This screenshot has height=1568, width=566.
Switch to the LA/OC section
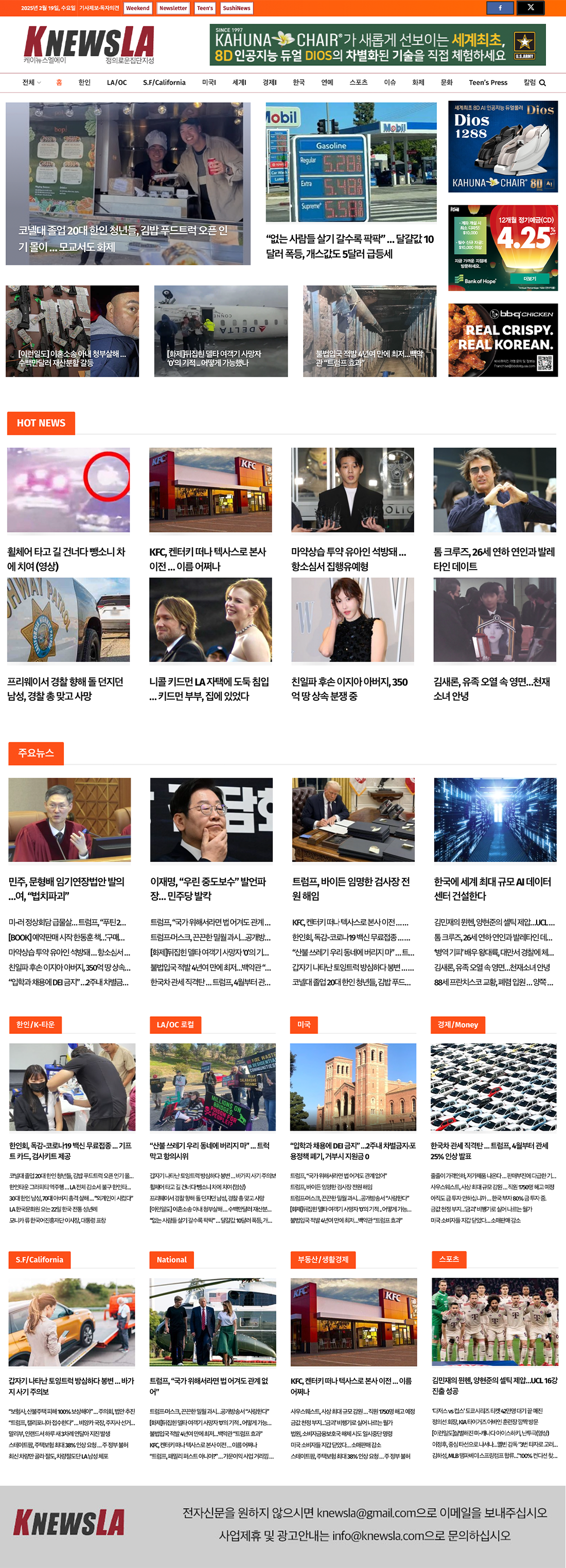coord(117,83)
